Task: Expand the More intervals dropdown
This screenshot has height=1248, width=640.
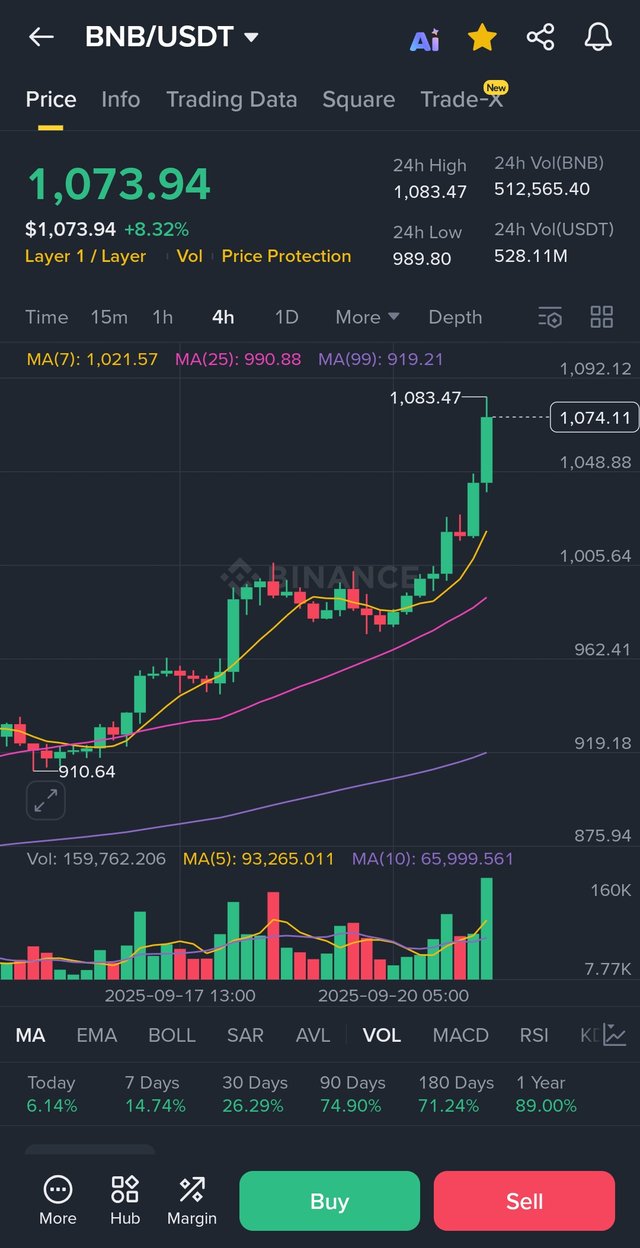Action: click(367, 317)
